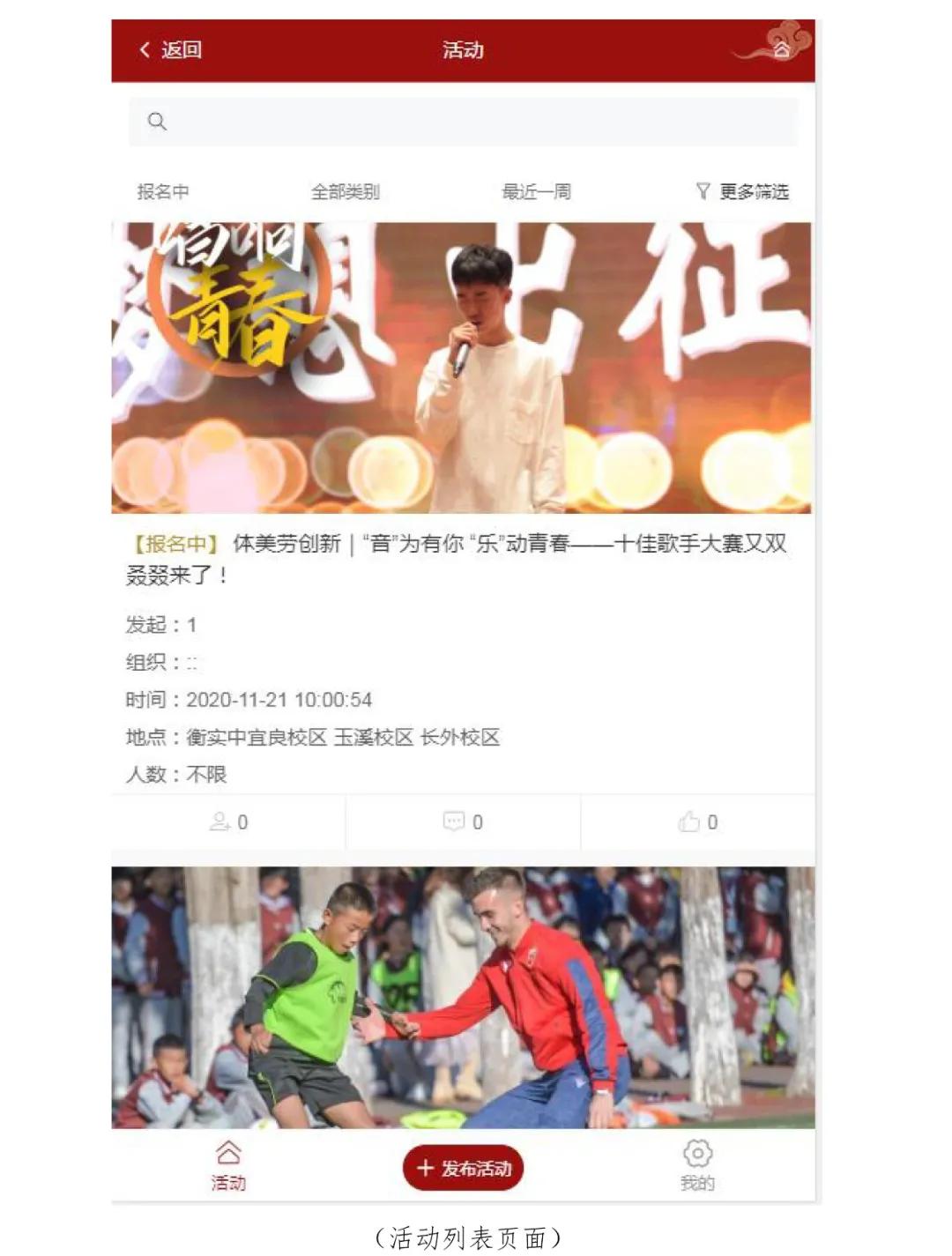952x1256 pixels.
Task: Tap the 返回 back button
Action: click(170, 50)
